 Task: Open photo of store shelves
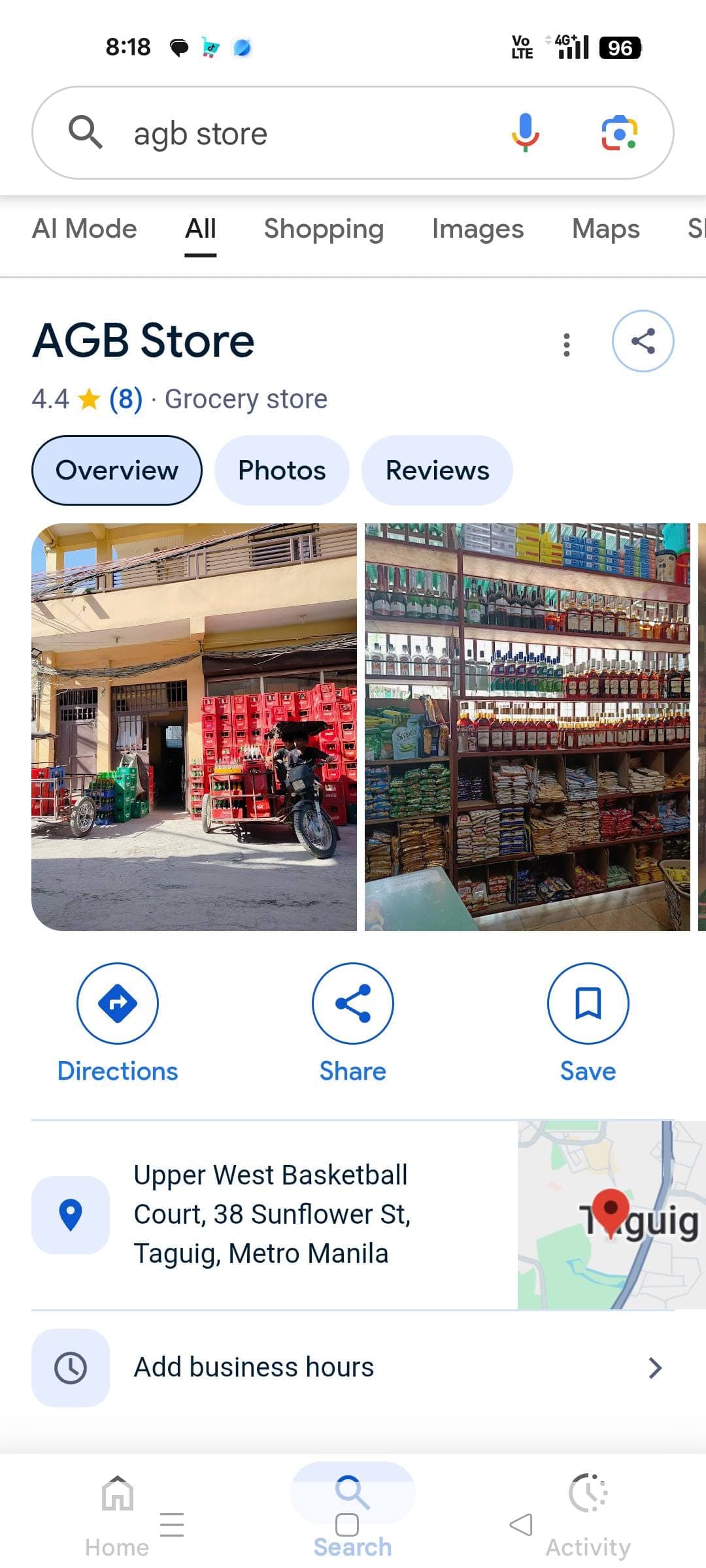527,727
